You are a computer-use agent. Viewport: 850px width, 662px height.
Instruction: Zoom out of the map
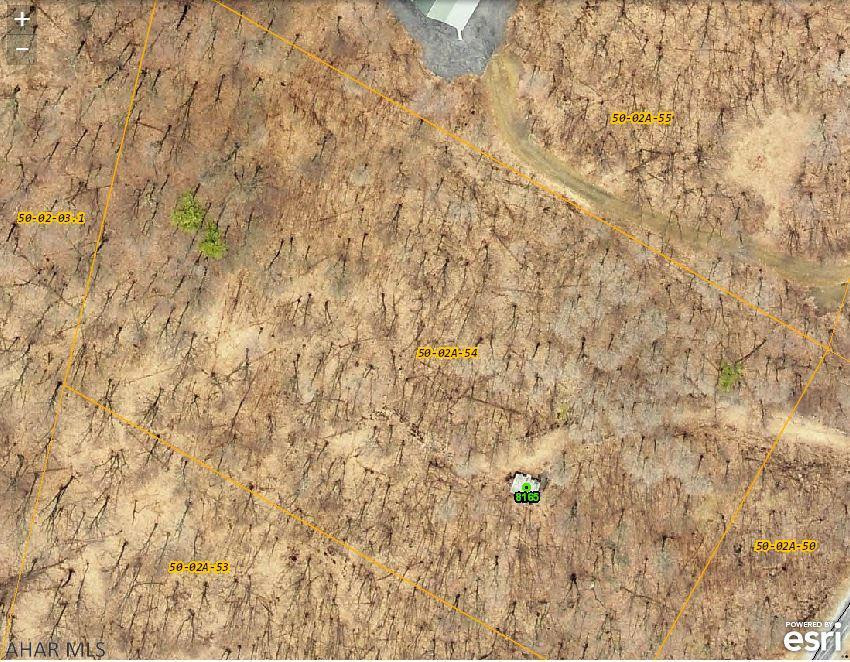point(21,49)
